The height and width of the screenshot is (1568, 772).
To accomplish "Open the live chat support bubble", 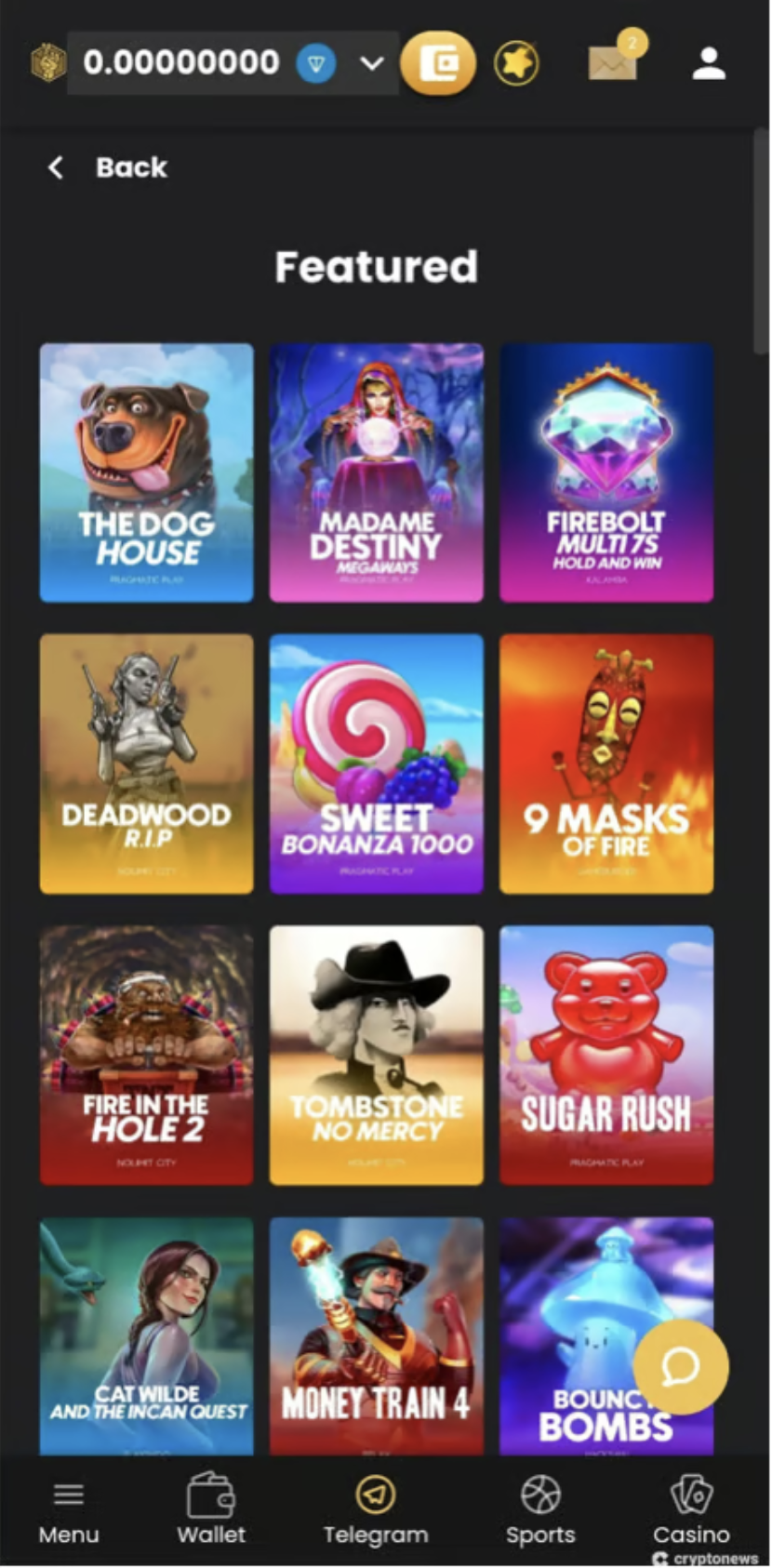I will tap(680, 1365).
